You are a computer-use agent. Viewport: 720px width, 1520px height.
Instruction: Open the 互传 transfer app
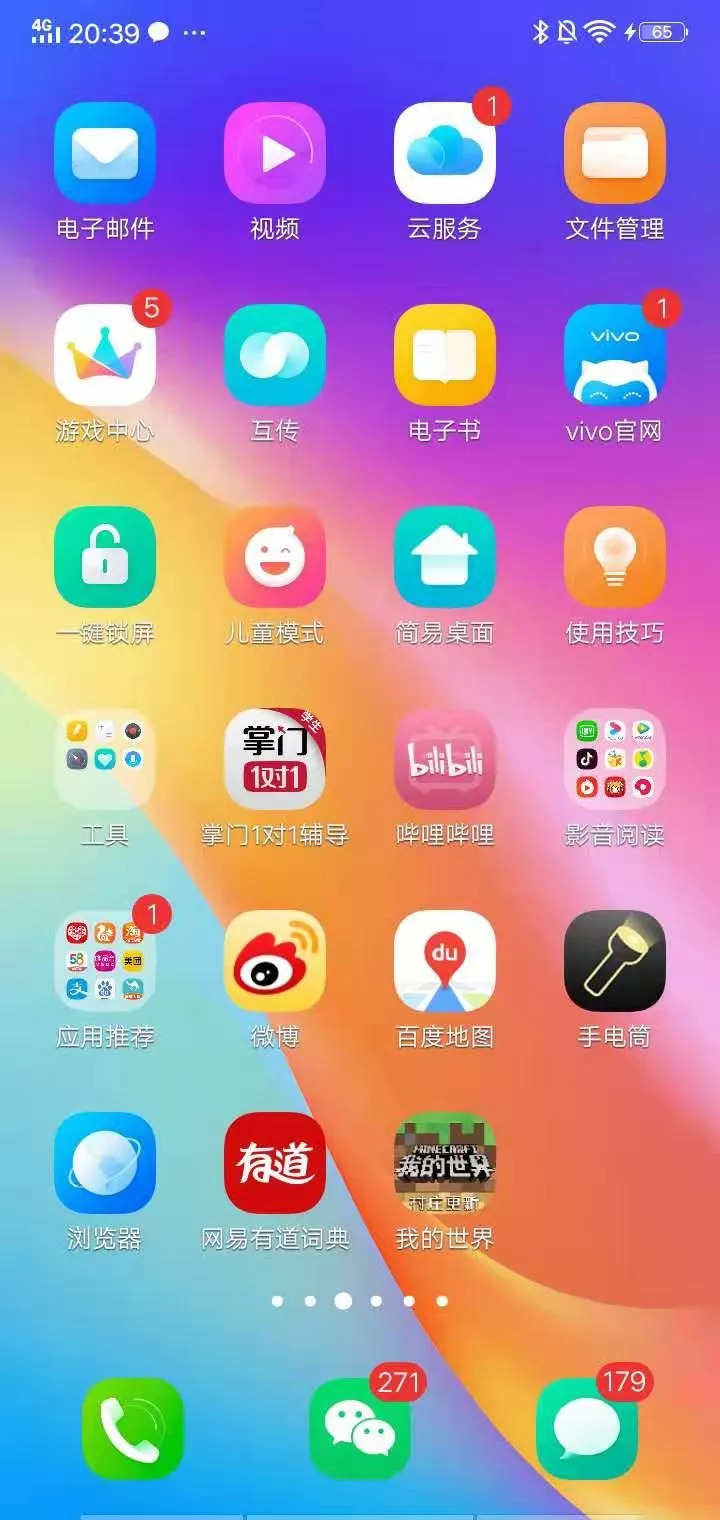(275, 355)
